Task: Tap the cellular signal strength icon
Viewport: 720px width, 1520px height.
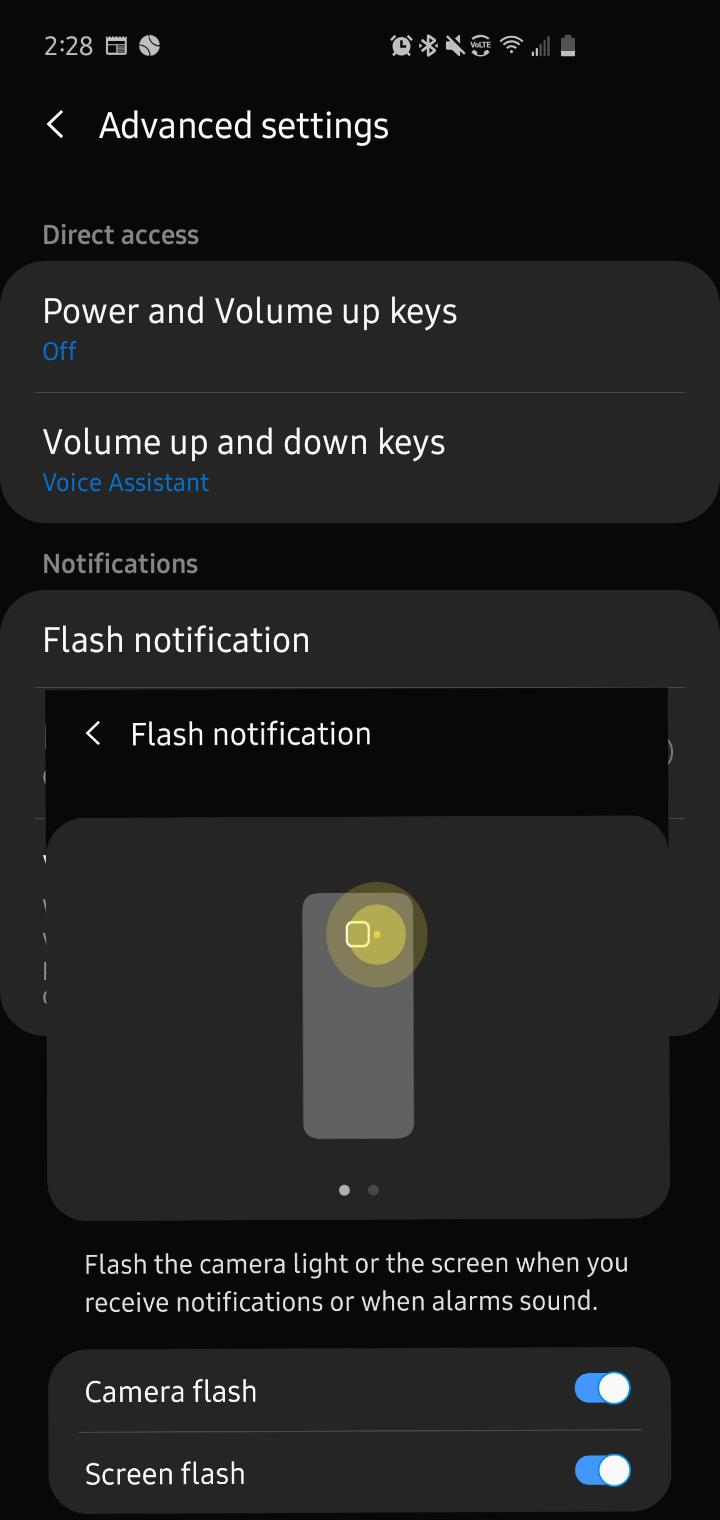Action: 540,45
